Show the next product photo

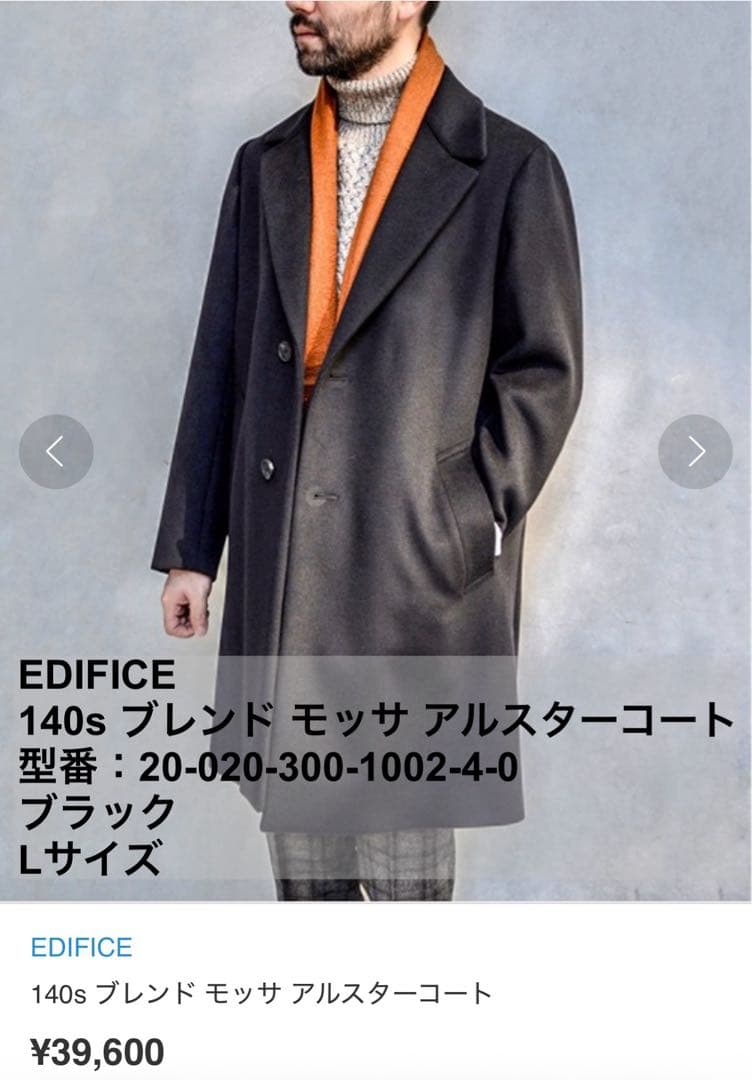coord(695,452)
